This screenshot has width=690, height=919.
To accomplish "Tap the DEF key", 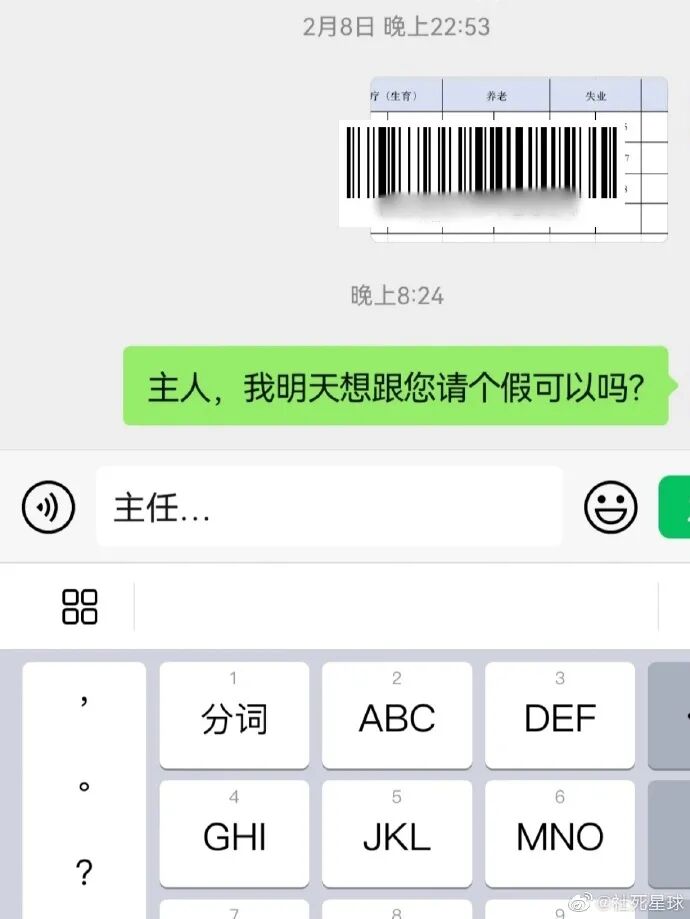I will click(560, 715).
